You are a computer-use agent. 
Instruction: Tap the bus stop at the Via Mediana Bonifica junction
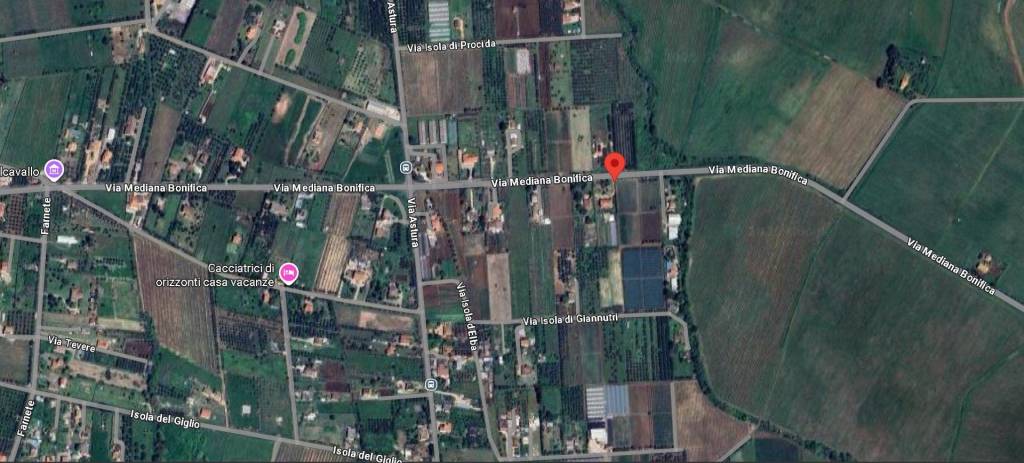pyautogui.click(x=405, y=167)
